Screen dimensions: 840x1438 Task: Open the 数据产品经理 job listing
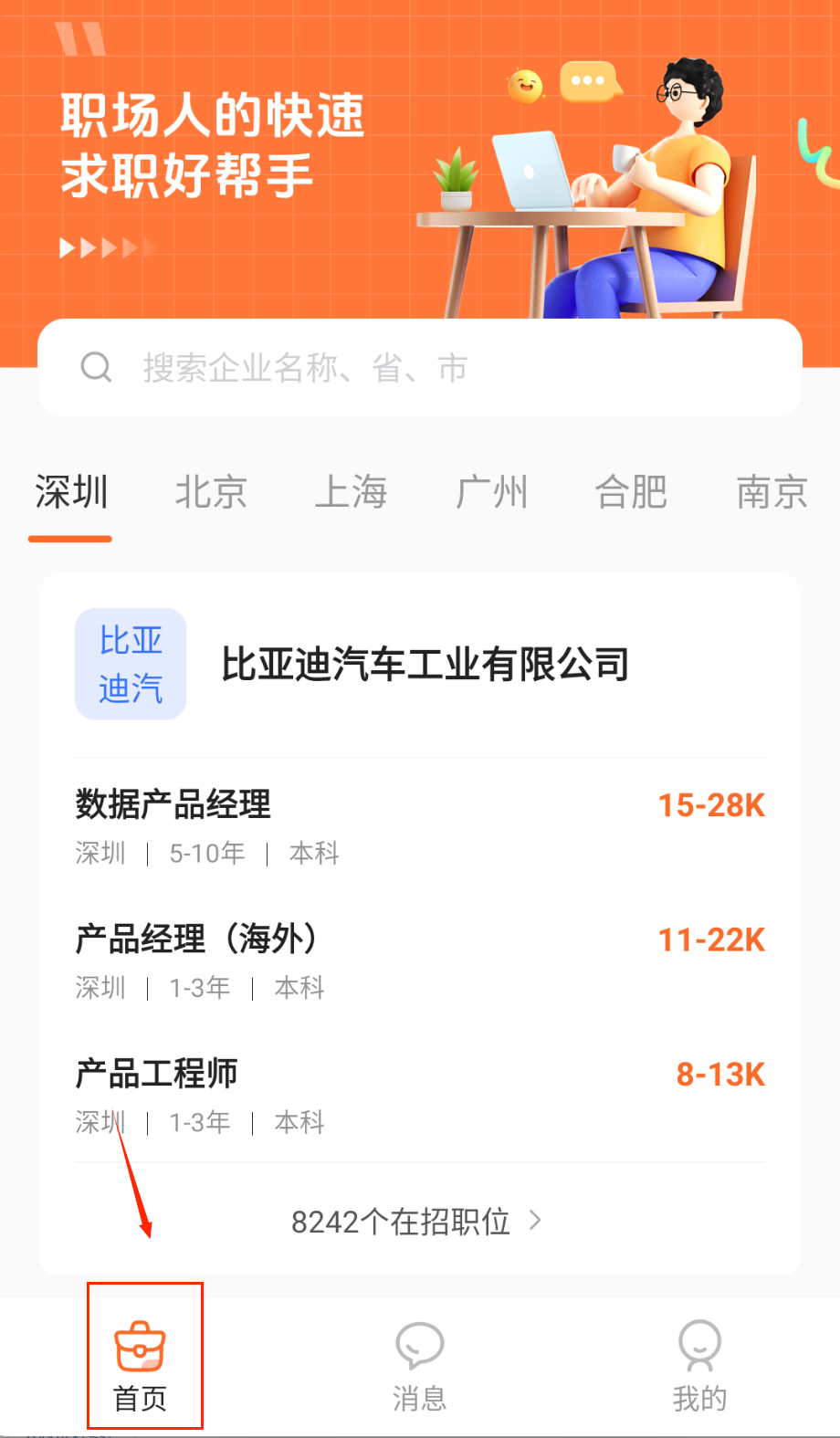(x=420, y=826)
